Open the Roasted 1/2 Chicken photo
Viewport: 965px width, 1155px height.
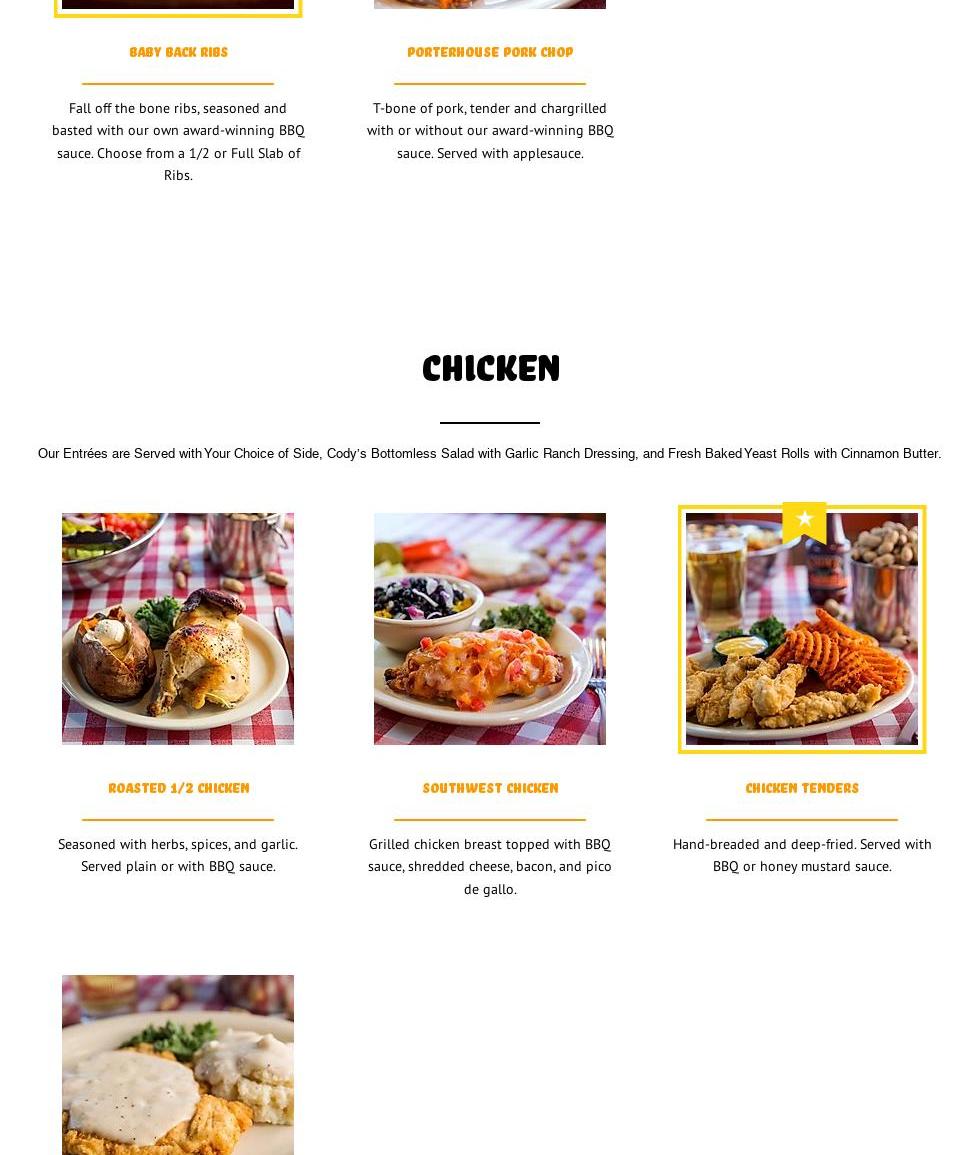[x=178, y=629]
